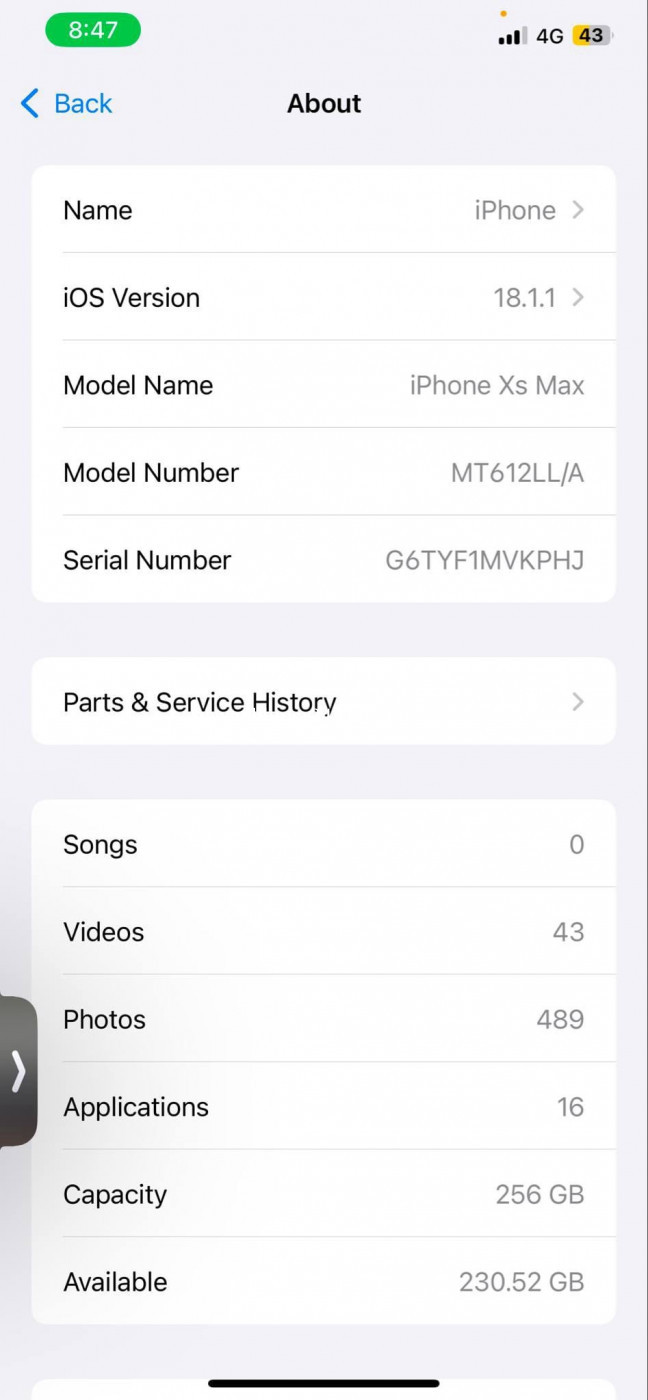
Task: Tap the Model Number row to toggle format
Action: (x=323, y=473)
